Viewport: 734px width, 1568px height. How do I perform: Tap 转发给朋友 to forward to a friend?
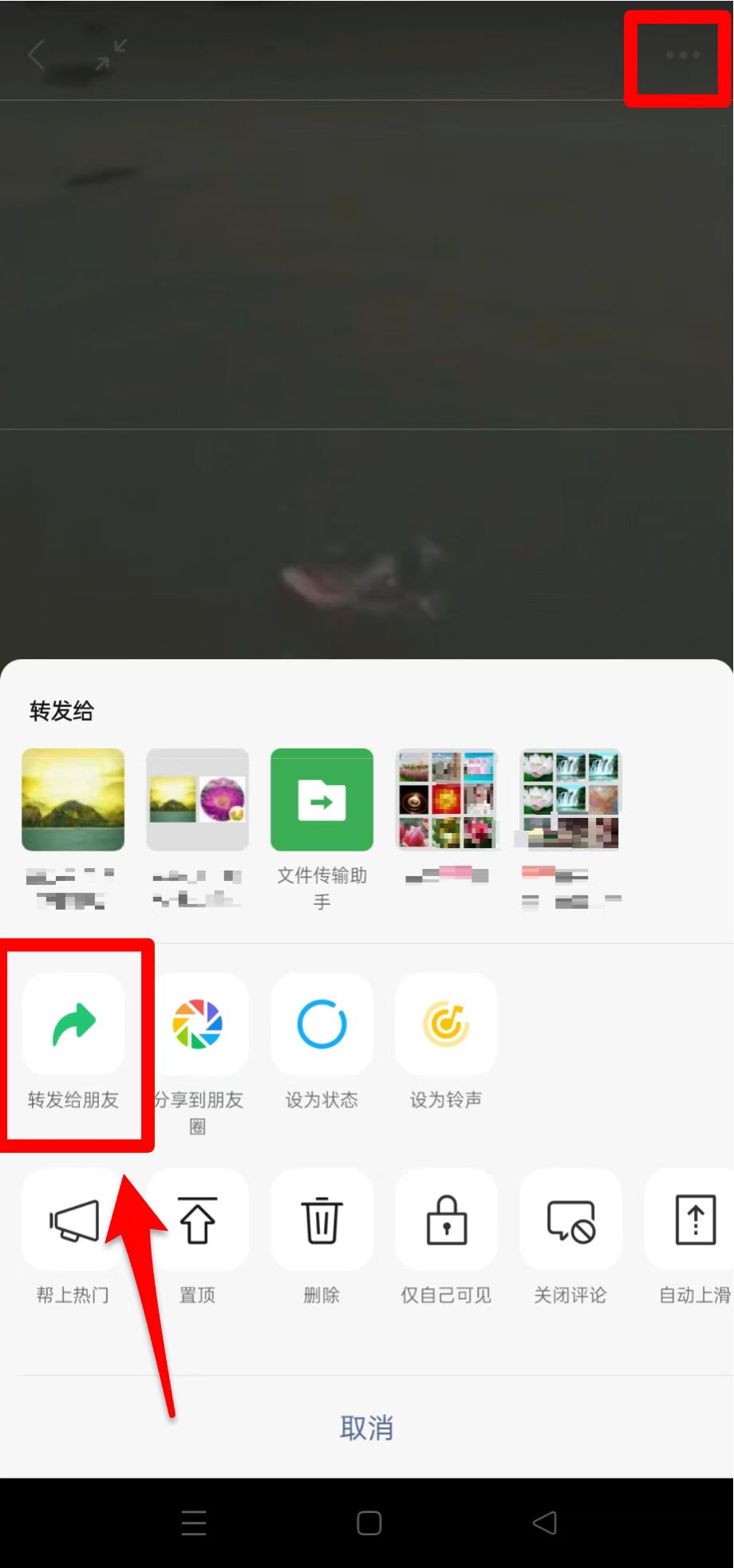pyautogui.click(x=73, y=1025)
